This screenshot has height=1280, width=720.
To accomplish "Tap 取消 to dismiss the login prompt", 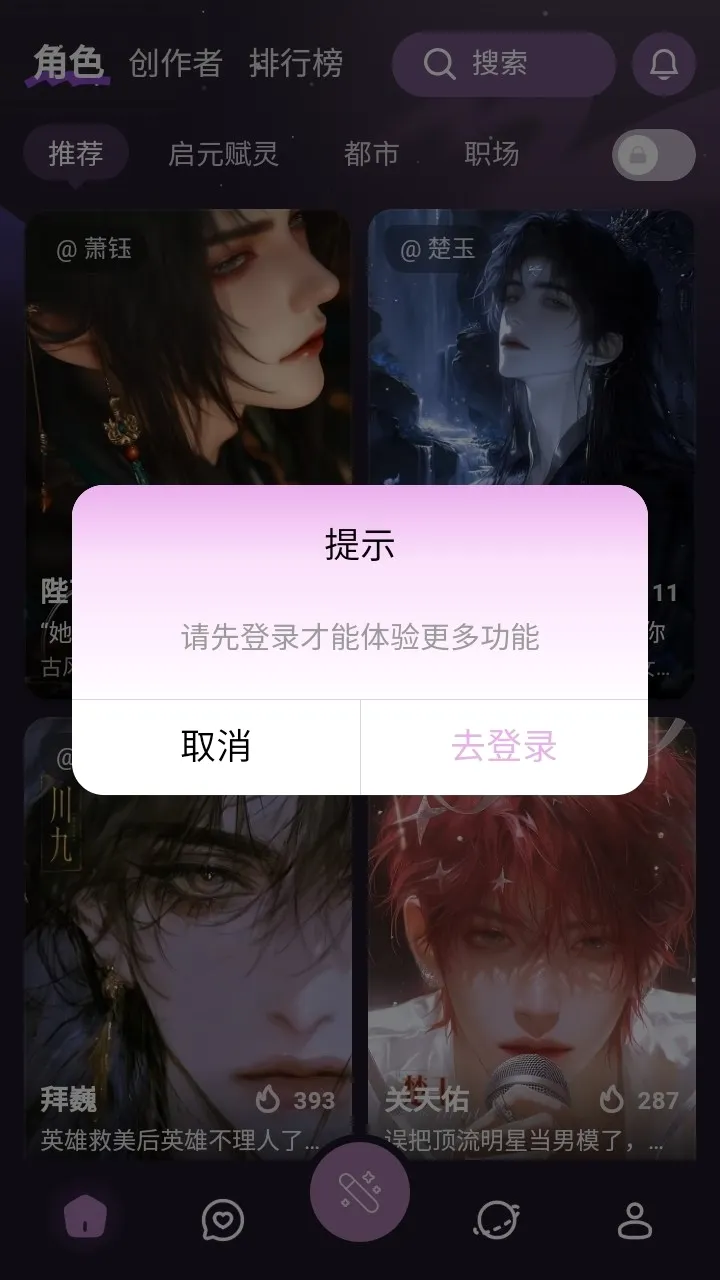I will click(x=216, y=747).
